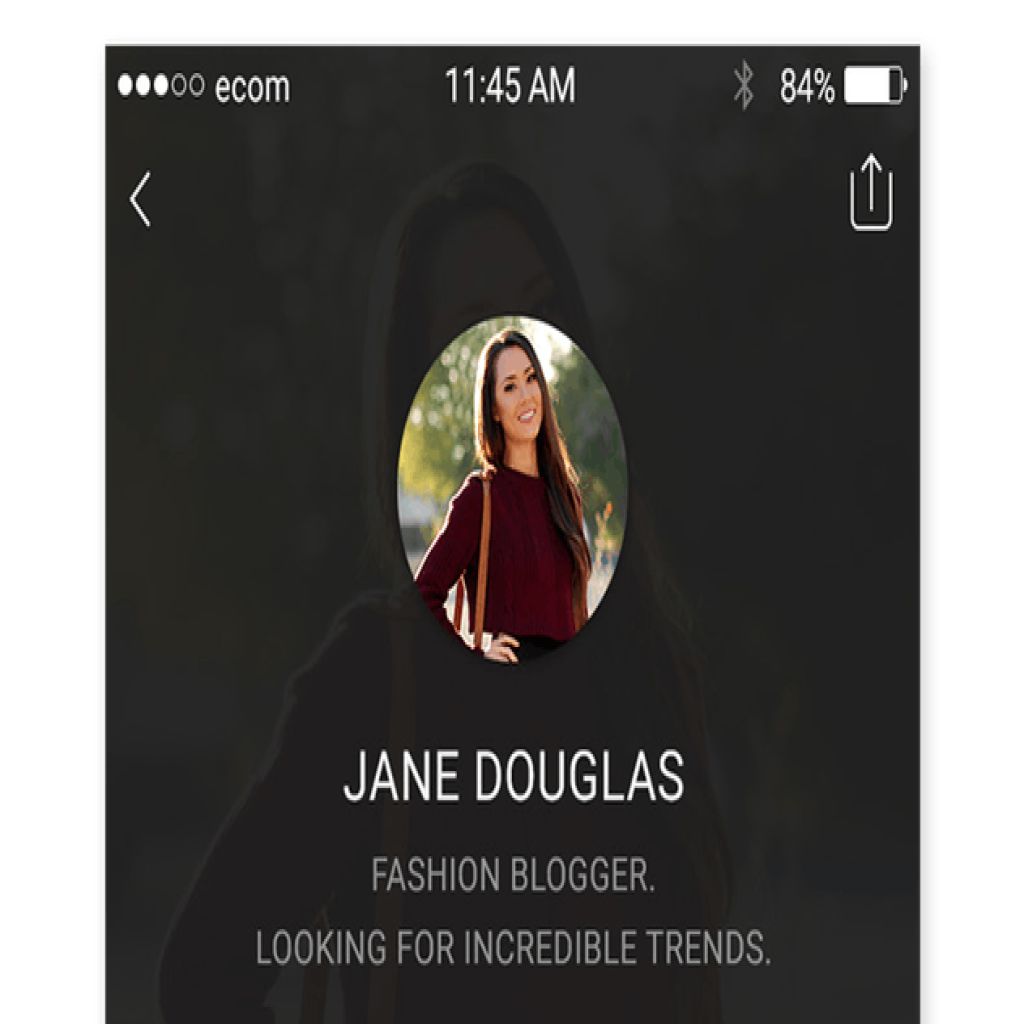
Task: Share Jane Douglas's profile
Action: [871, 193]
